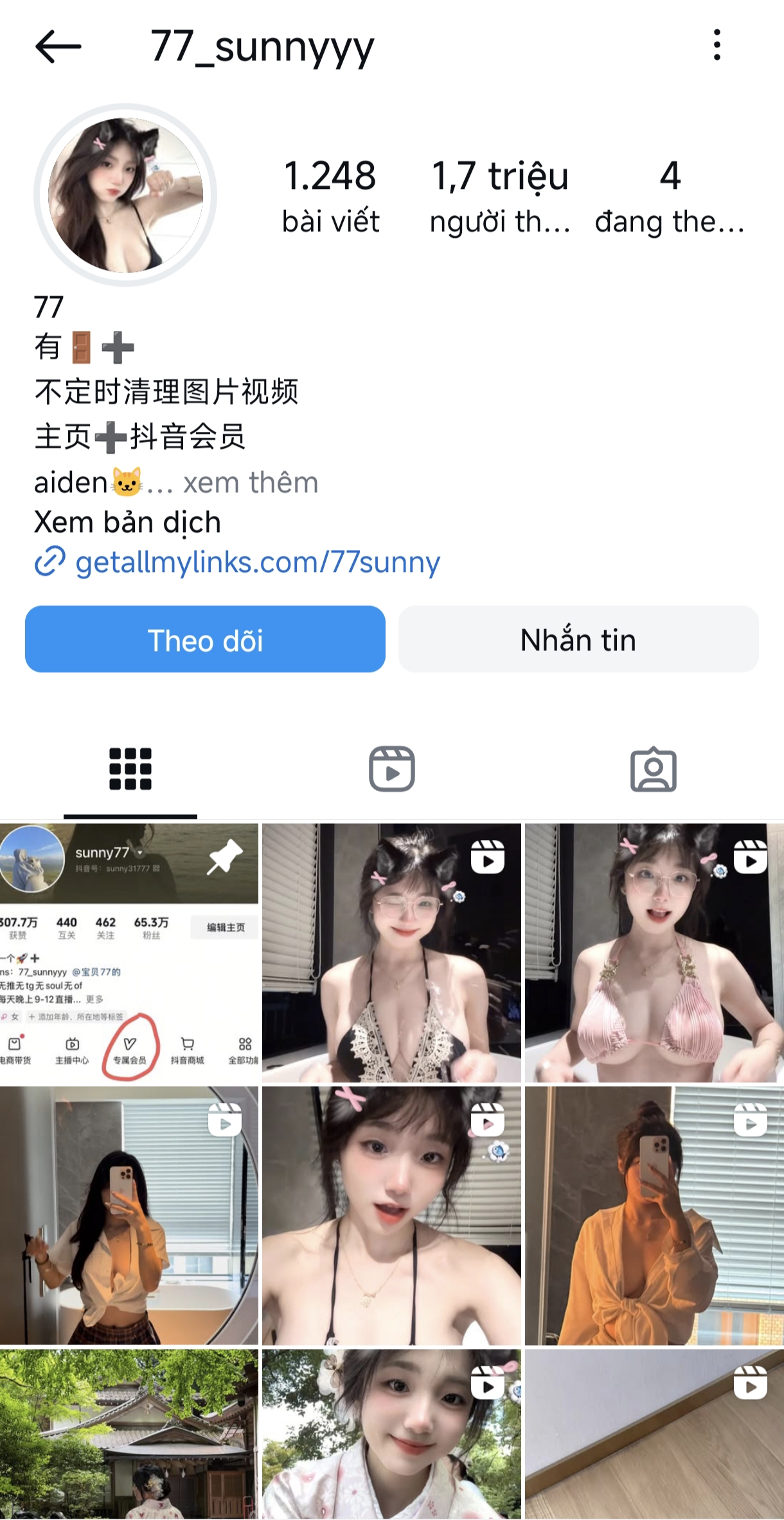
Task: Open the list of 4 following accounts
Action: coord(670,195)
